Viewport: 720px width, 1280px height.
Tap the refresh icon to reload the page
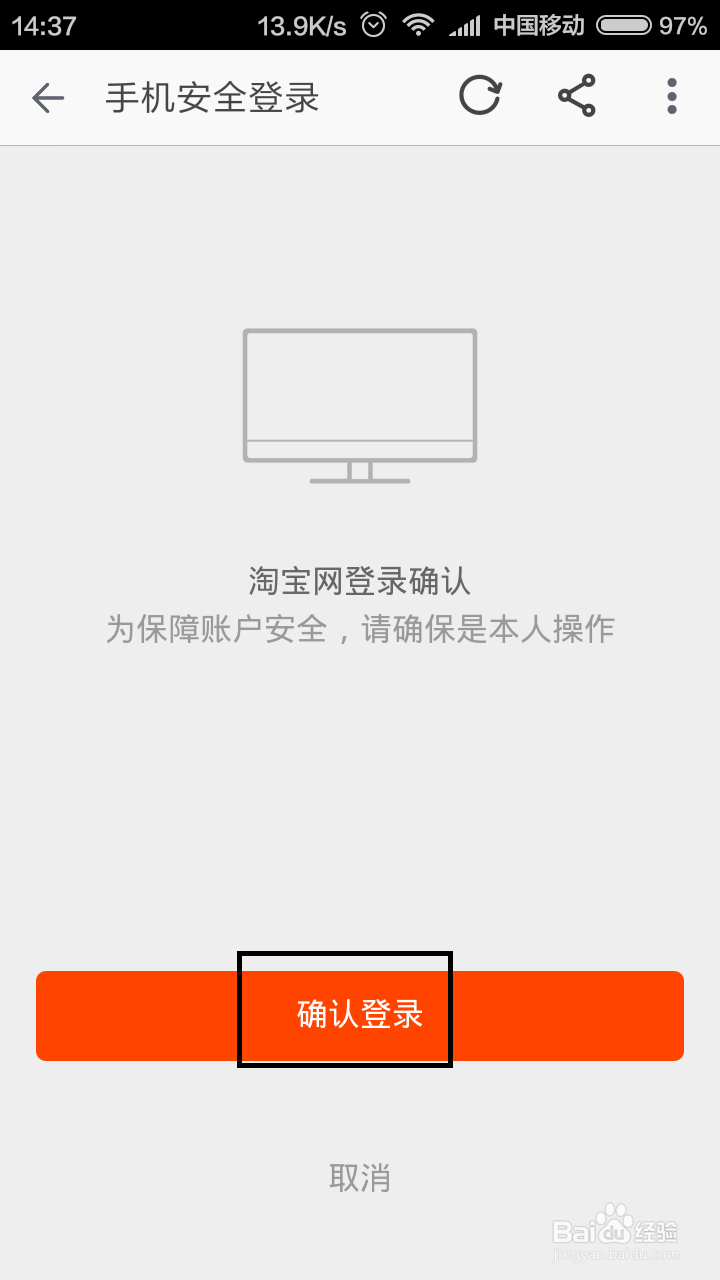tap(479, 96)
